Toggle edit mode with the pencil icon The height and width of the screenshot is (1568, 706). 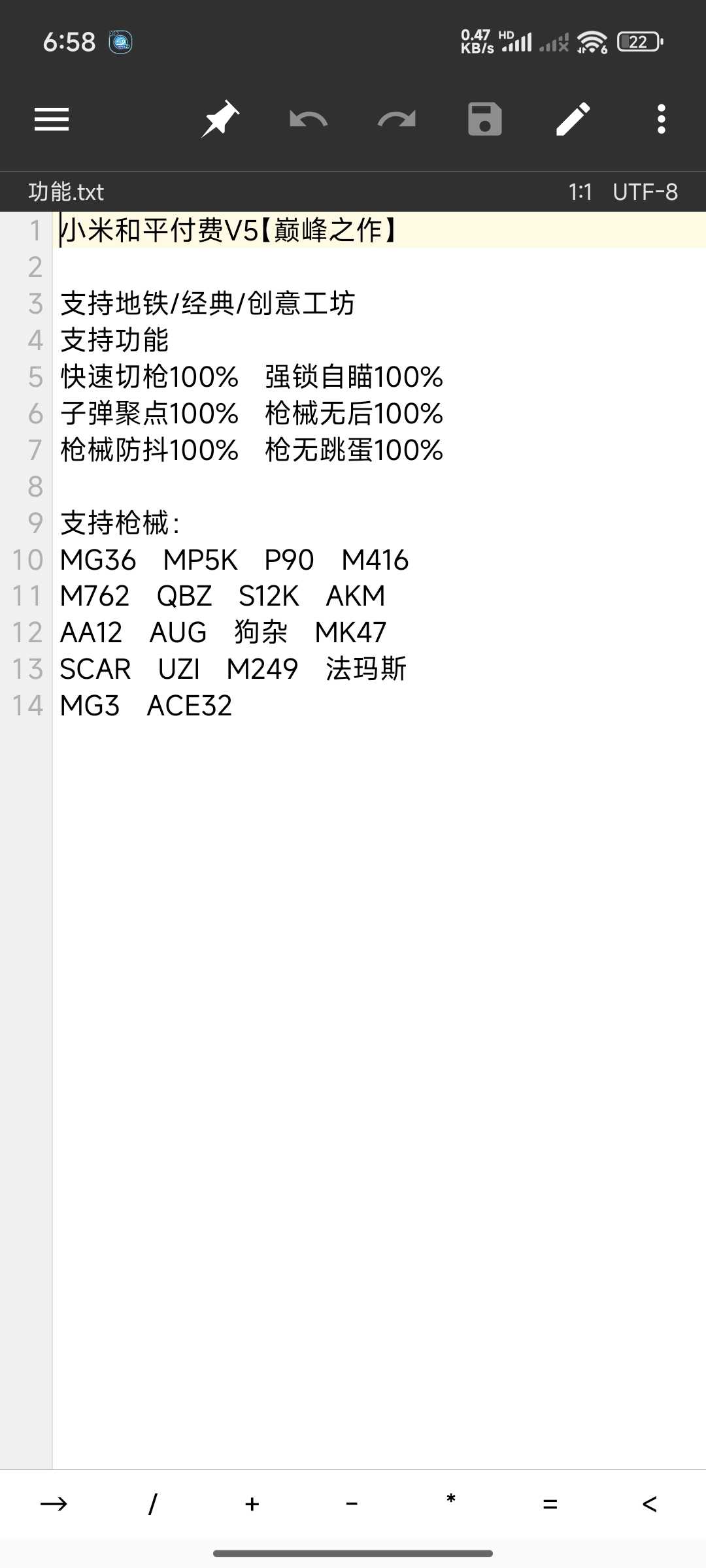[x=573, y=120]
